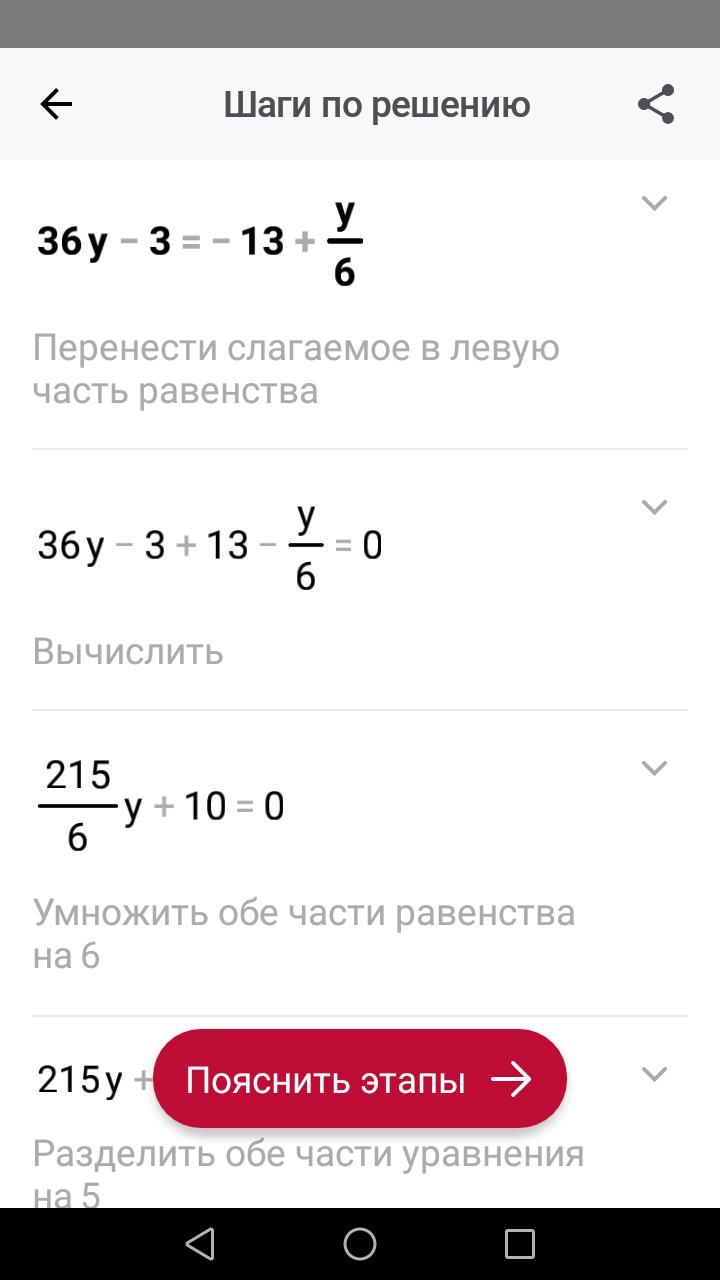Tap the Пояснить этапы button
Viewport: 720px width, 1280px height.
360,1080
